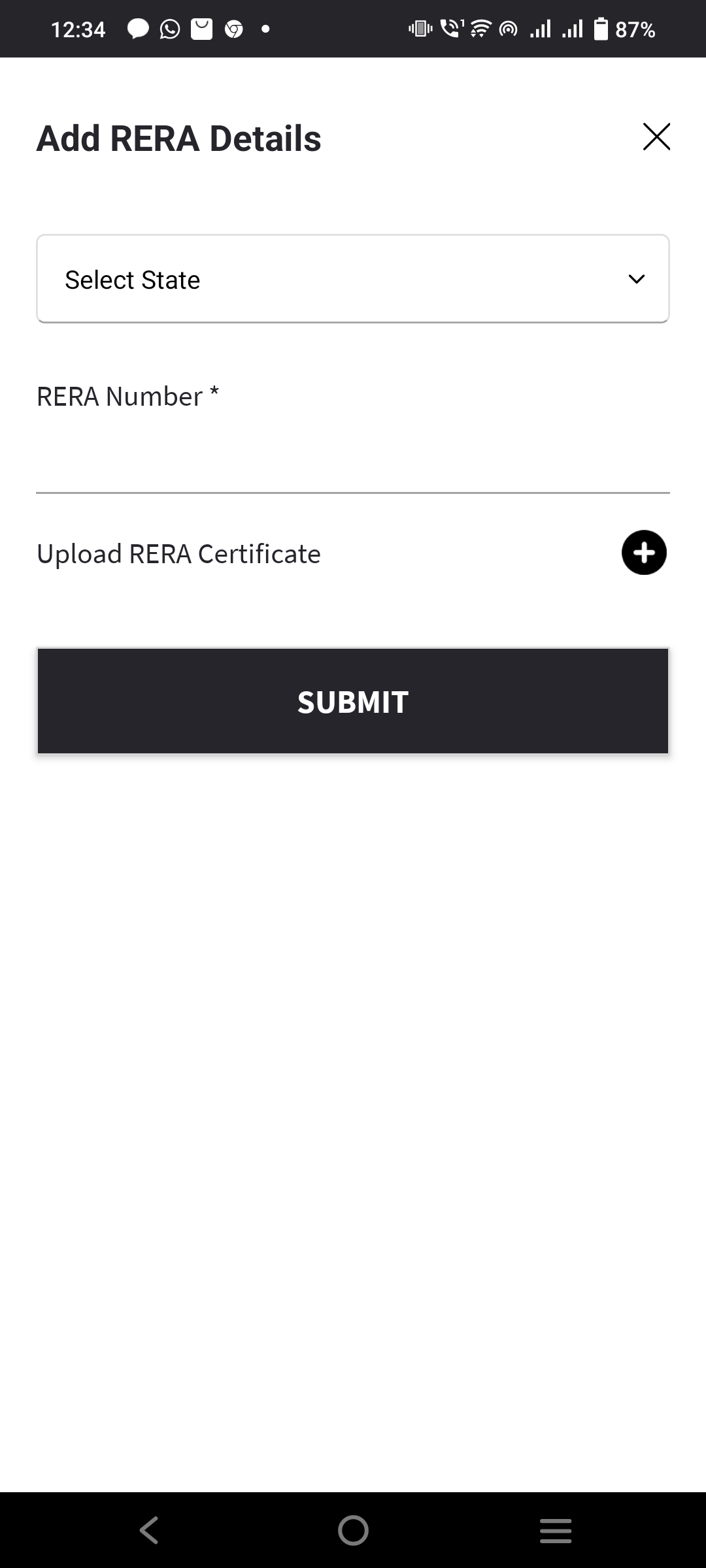706x1568 pixels.
Task: Close the Add RERA Details form
Action: tap(656, 137)
